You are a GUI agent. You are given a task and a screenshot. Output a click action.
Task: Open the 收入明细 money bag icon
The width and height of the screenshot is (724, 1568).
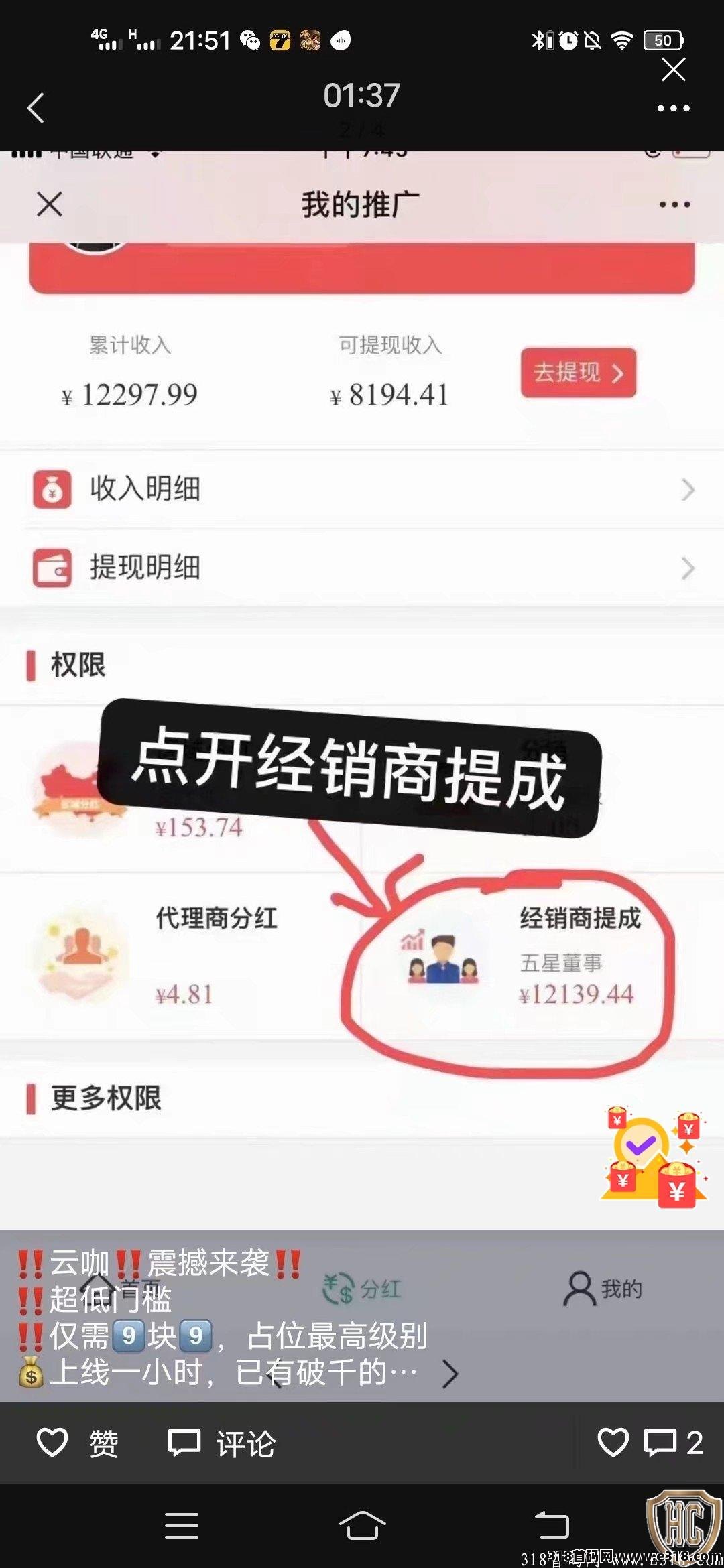[x=54, y=489]
